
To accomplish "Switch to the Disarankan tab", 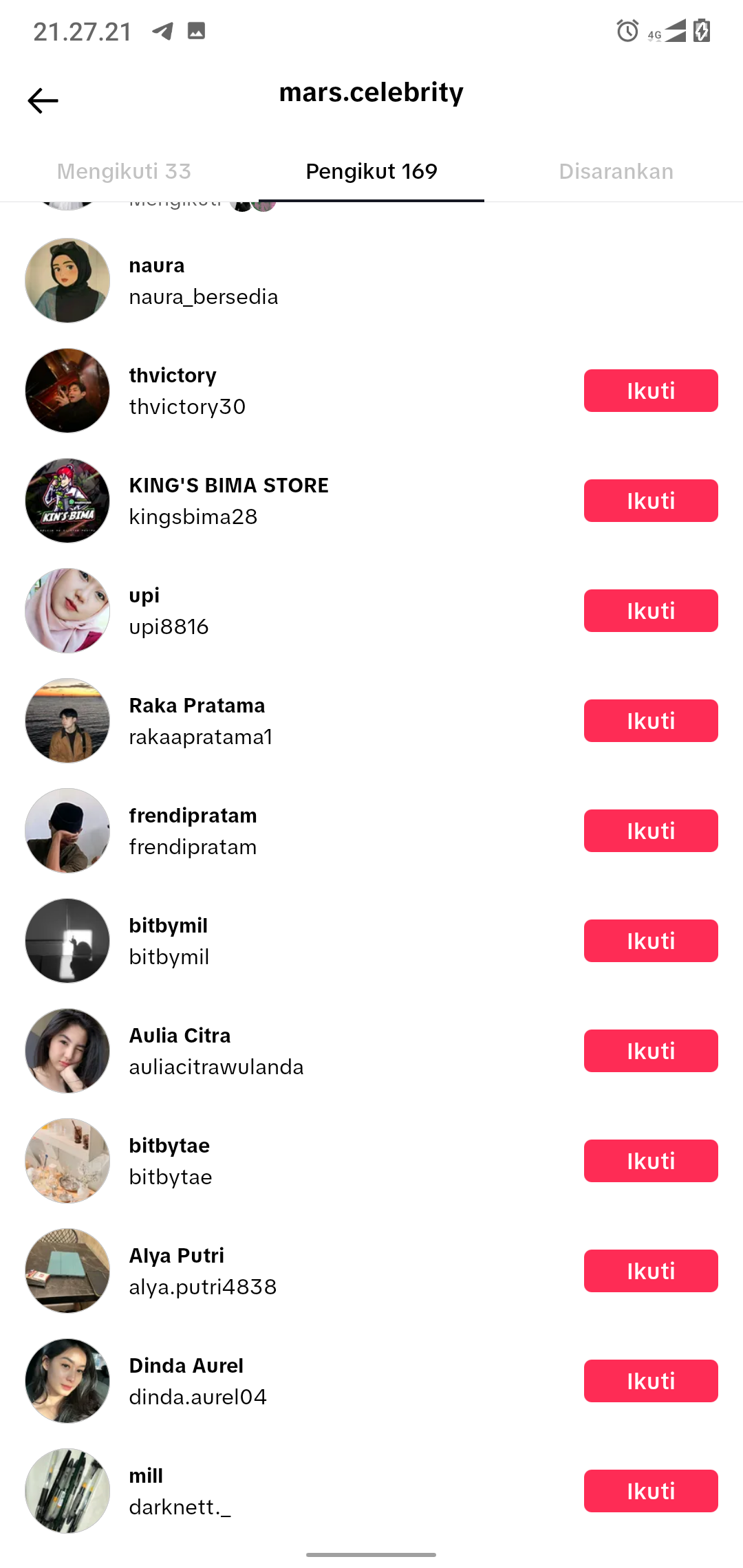I will (616, 171).
